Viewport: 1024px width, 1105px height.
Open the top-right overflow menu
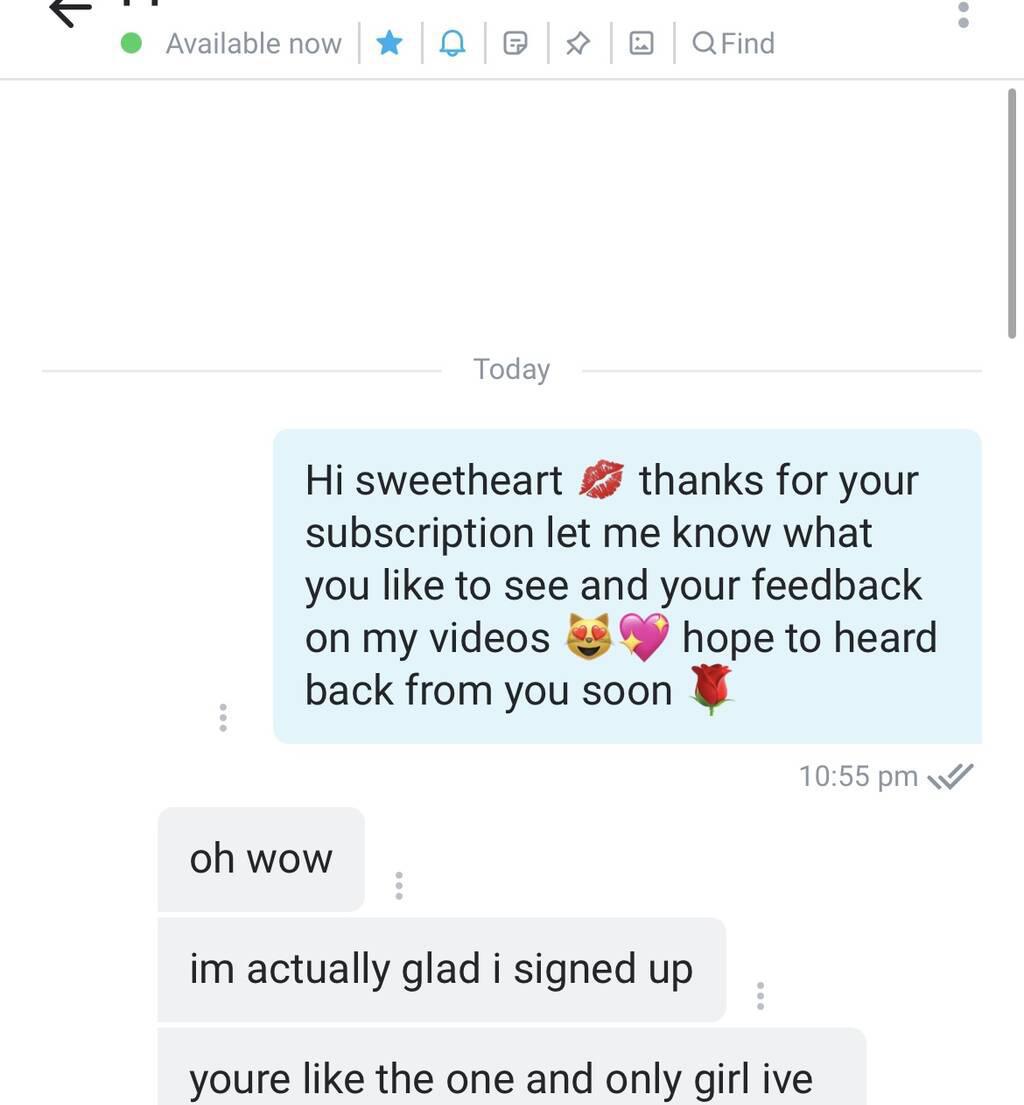(x=963, y=14)
